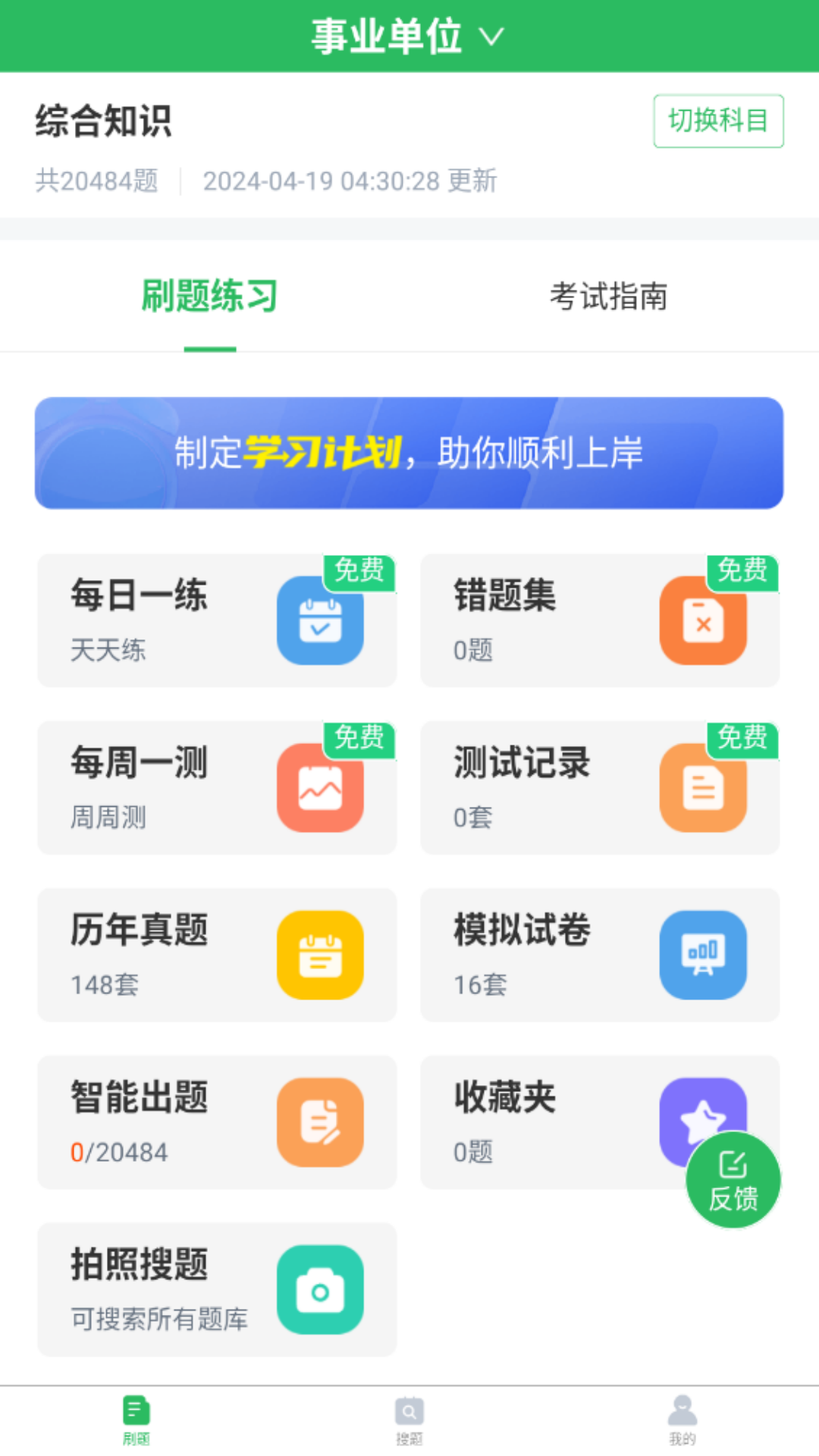Open the 每周一测 weekly test icon
Screen dimensions: 819x1456
(x=320, y=787)
